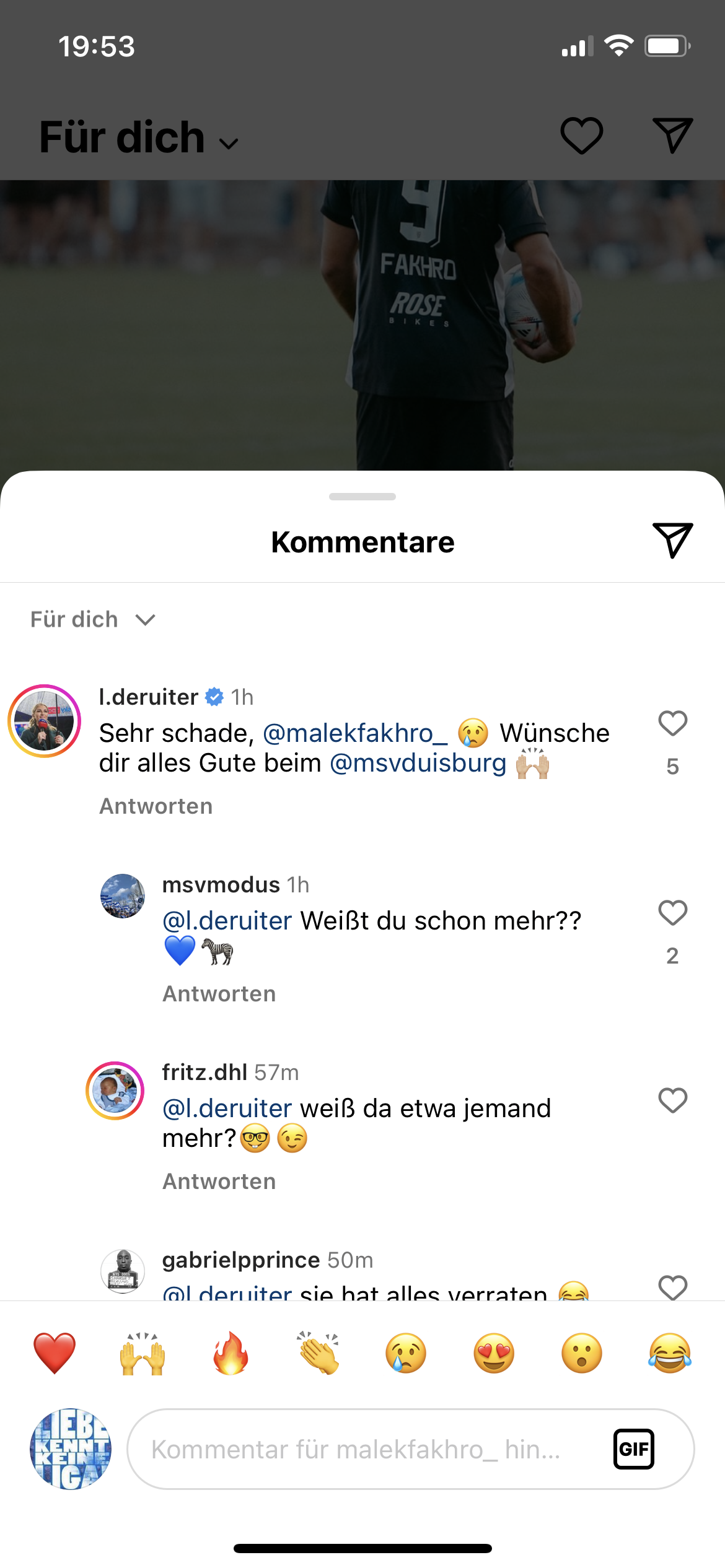Image resolution: width=725 pixels, height=1568 pixels.
Task: Add the heart-eyes quick emoji
Action: pos(494,1353)
